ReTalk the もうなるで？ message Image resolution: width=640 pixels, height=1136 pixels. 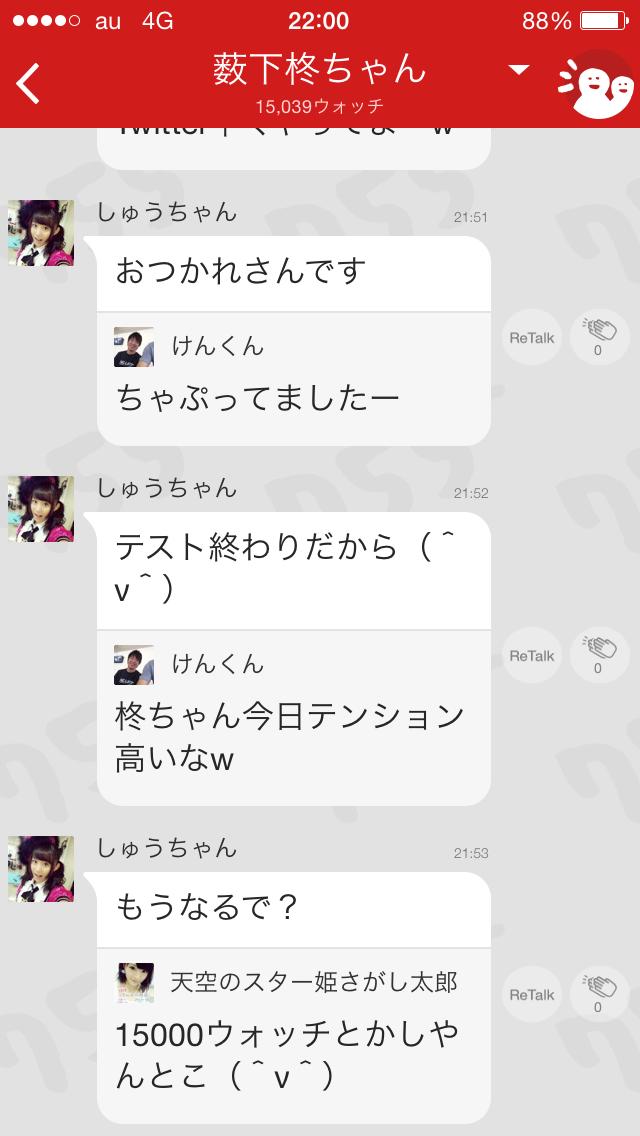(531, 995)
